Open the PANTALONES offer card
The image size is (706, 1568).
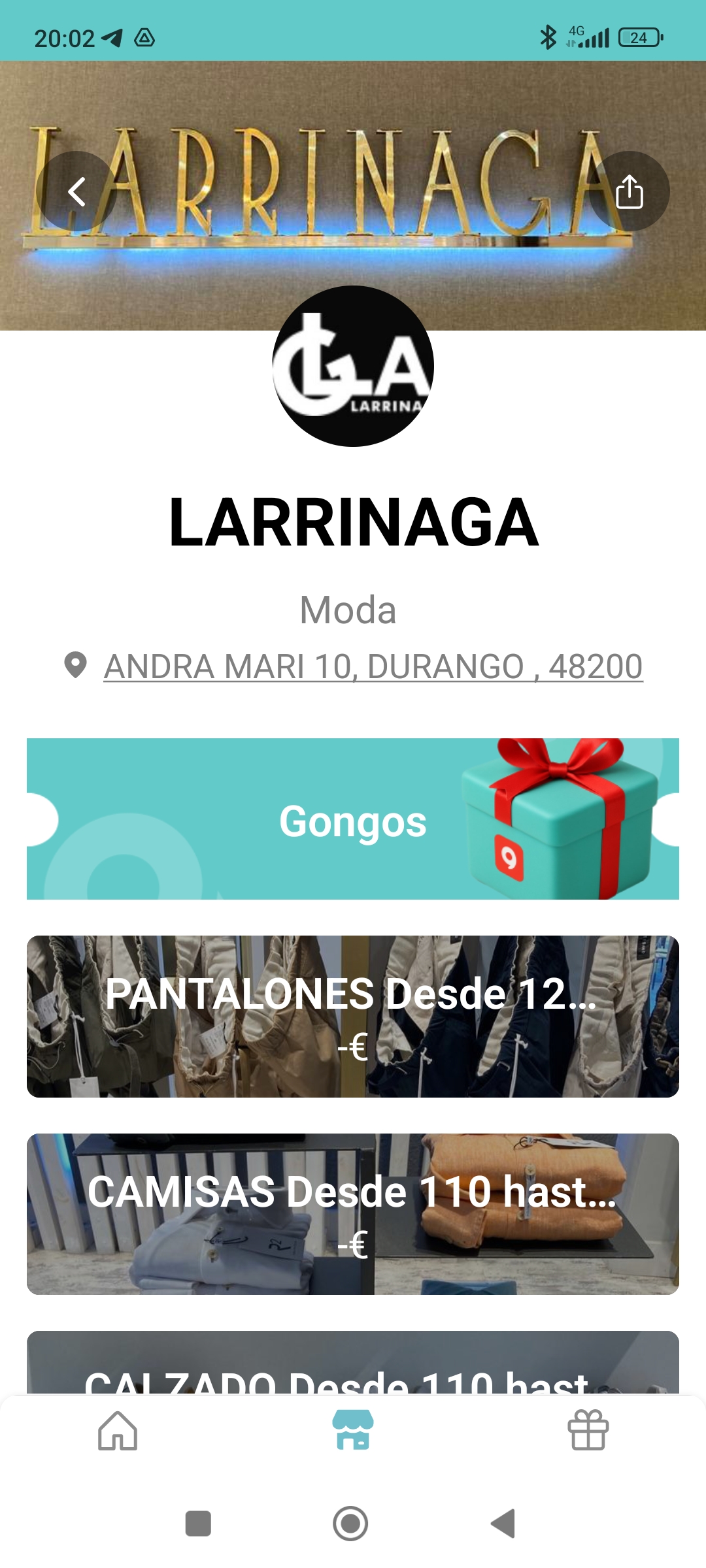[x=353, y=1016]
